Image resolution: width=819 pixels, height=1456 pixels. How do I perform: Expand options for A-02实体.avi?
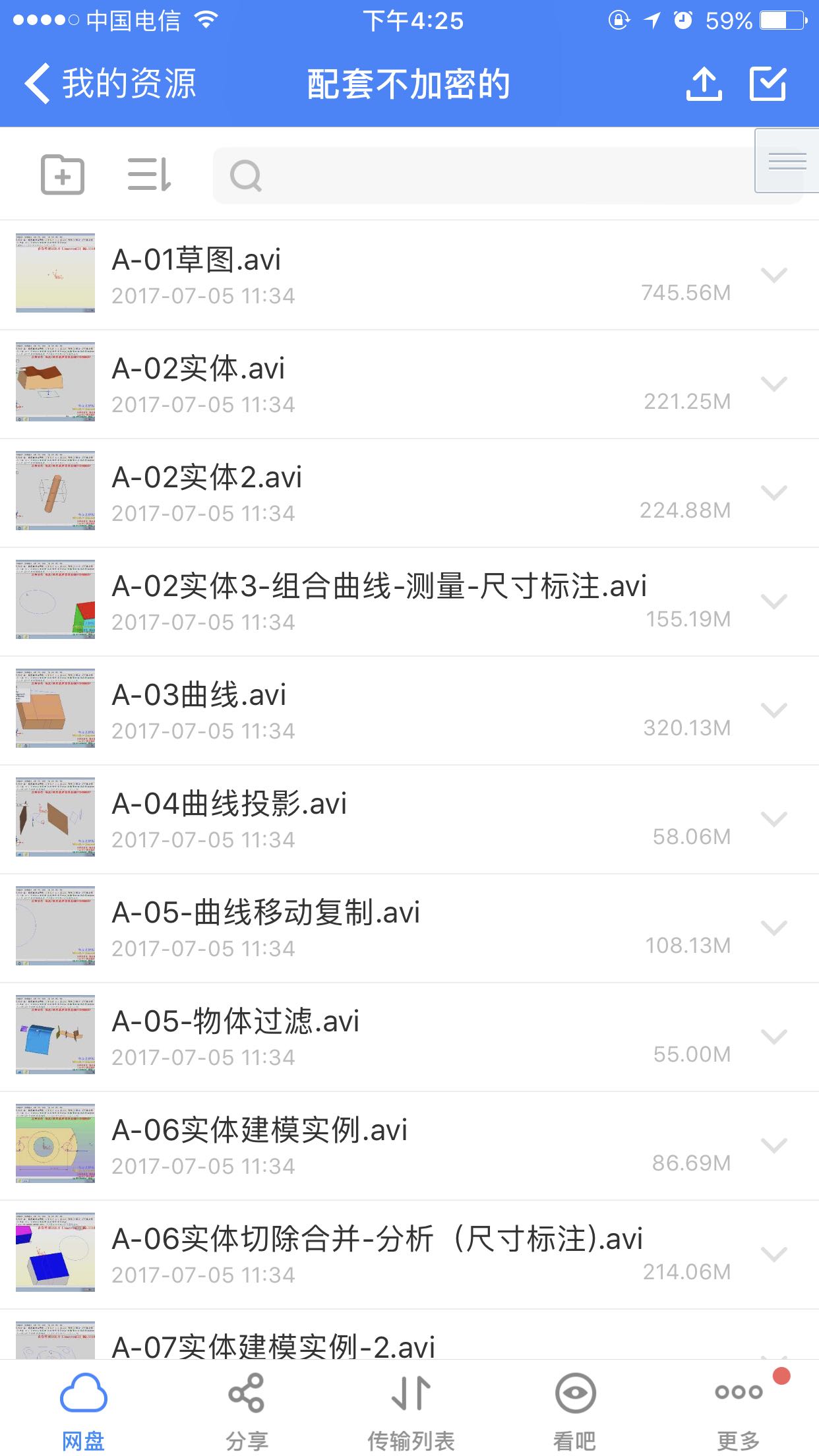[773, 384]
